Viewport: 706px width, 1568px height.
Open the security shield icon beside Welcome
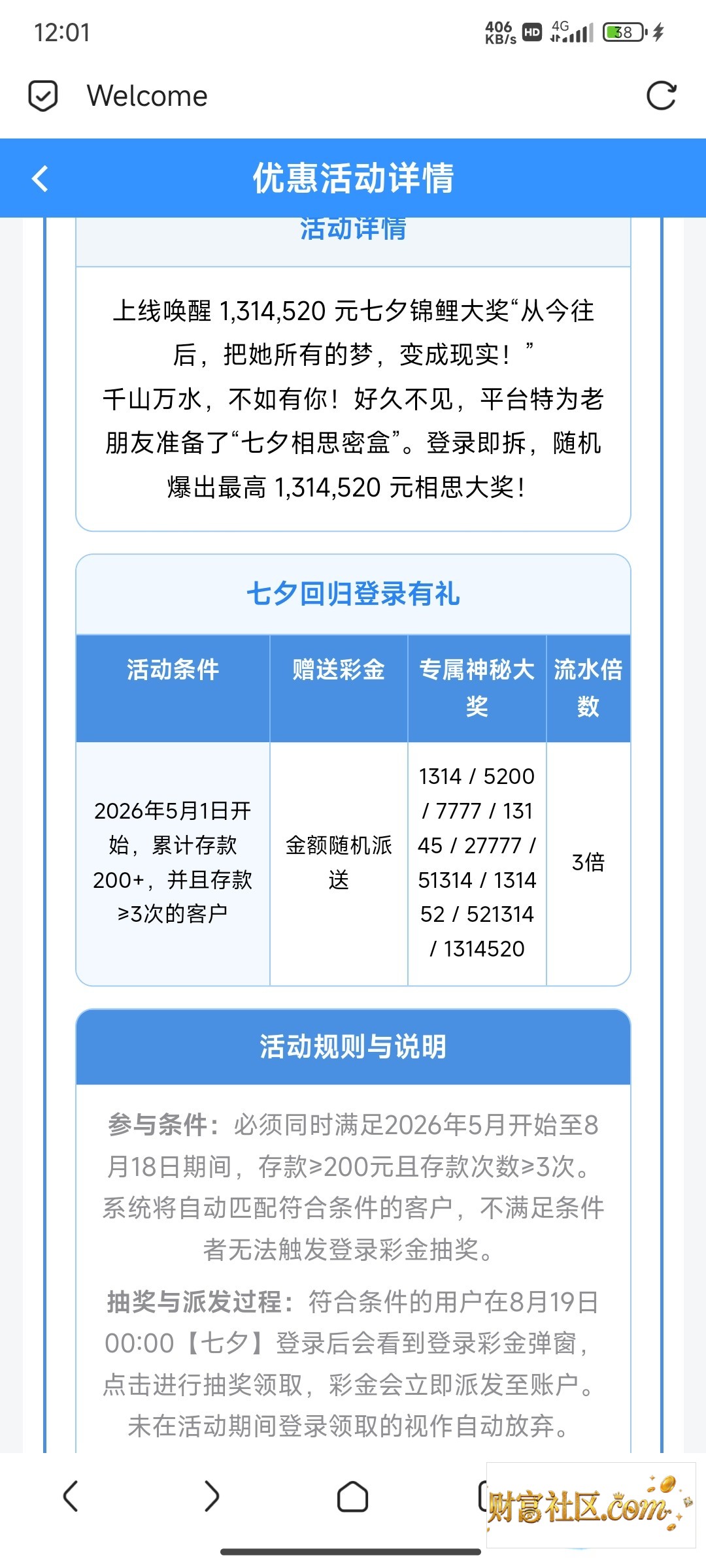point(43,96)
